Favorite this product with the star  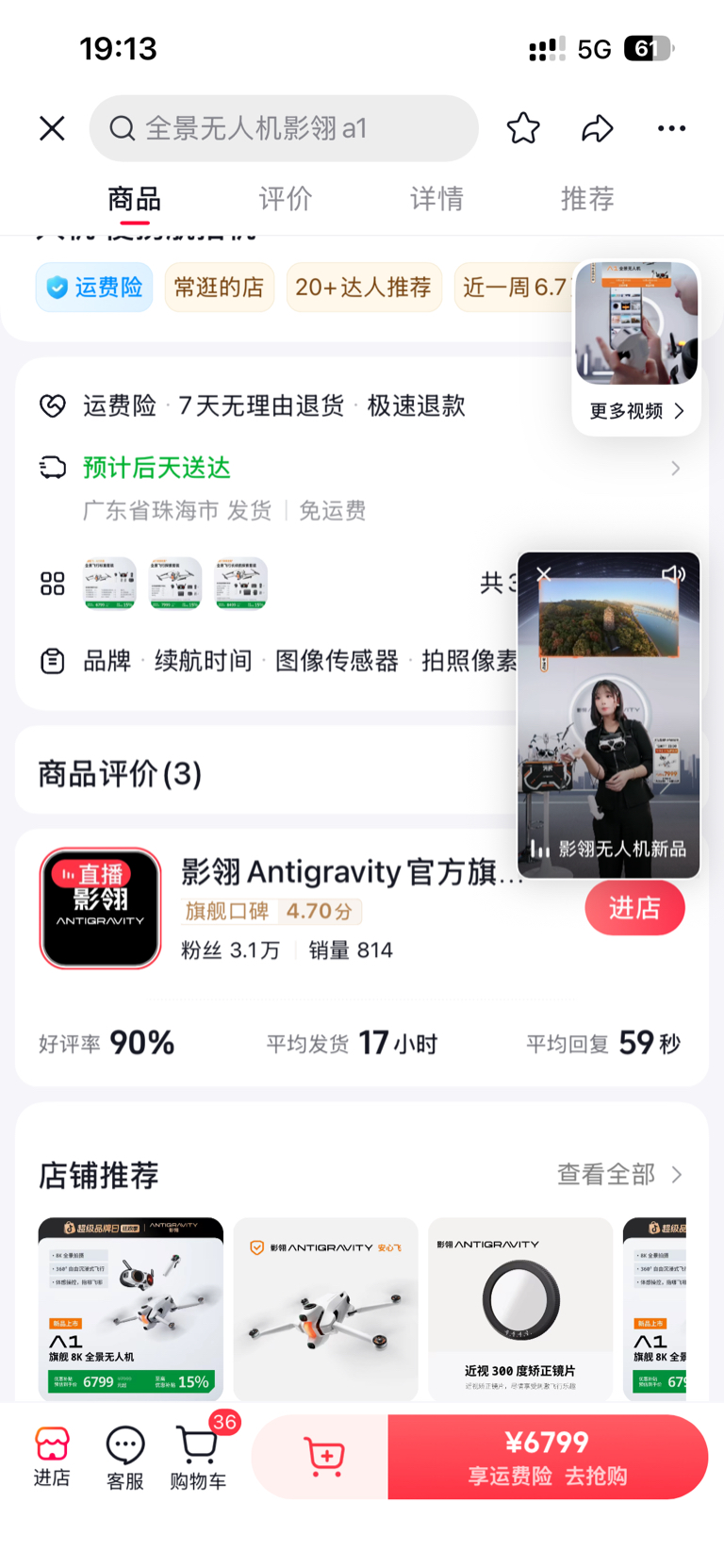coord(523,128)
